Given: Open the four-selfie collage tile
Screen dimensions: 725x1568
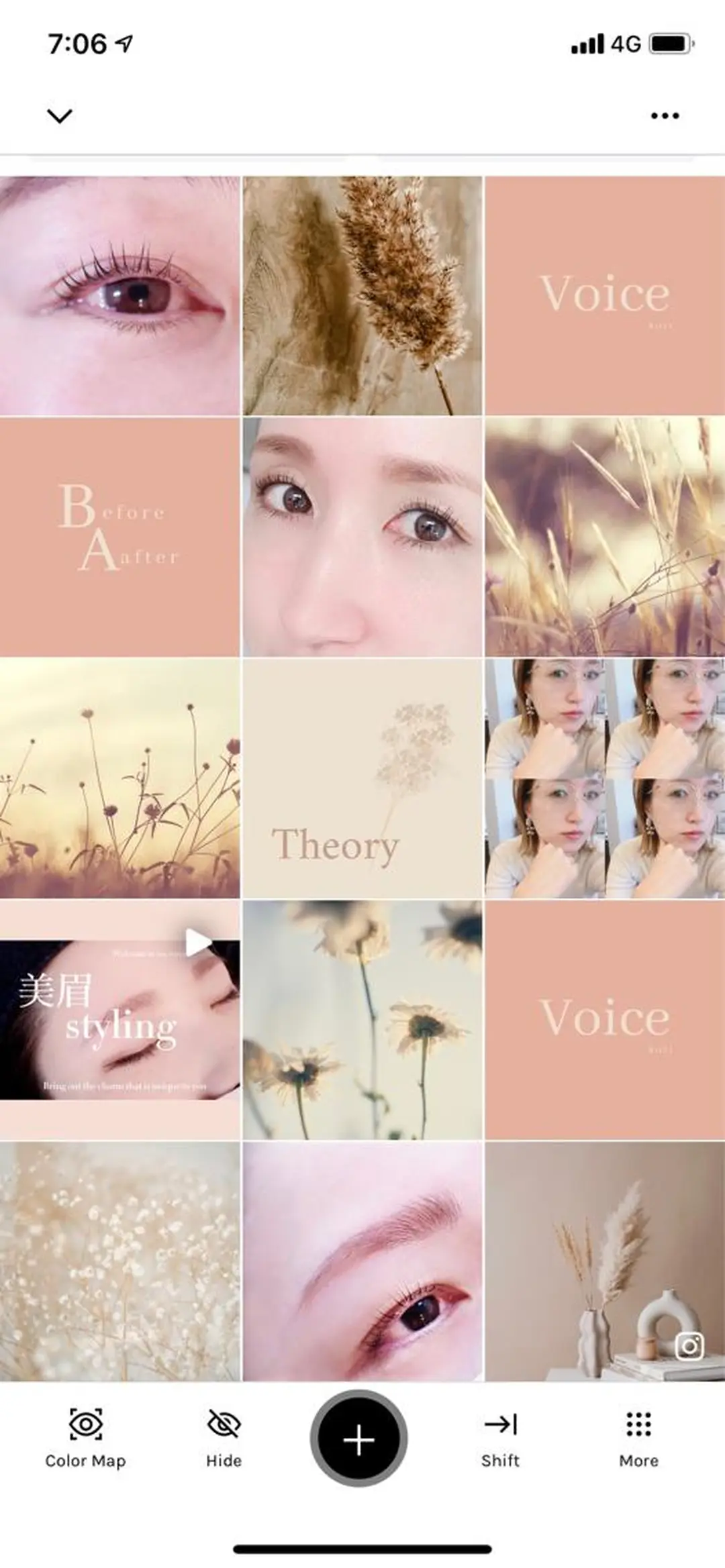Looking at the screenshot, I should [x=604, y=778].
